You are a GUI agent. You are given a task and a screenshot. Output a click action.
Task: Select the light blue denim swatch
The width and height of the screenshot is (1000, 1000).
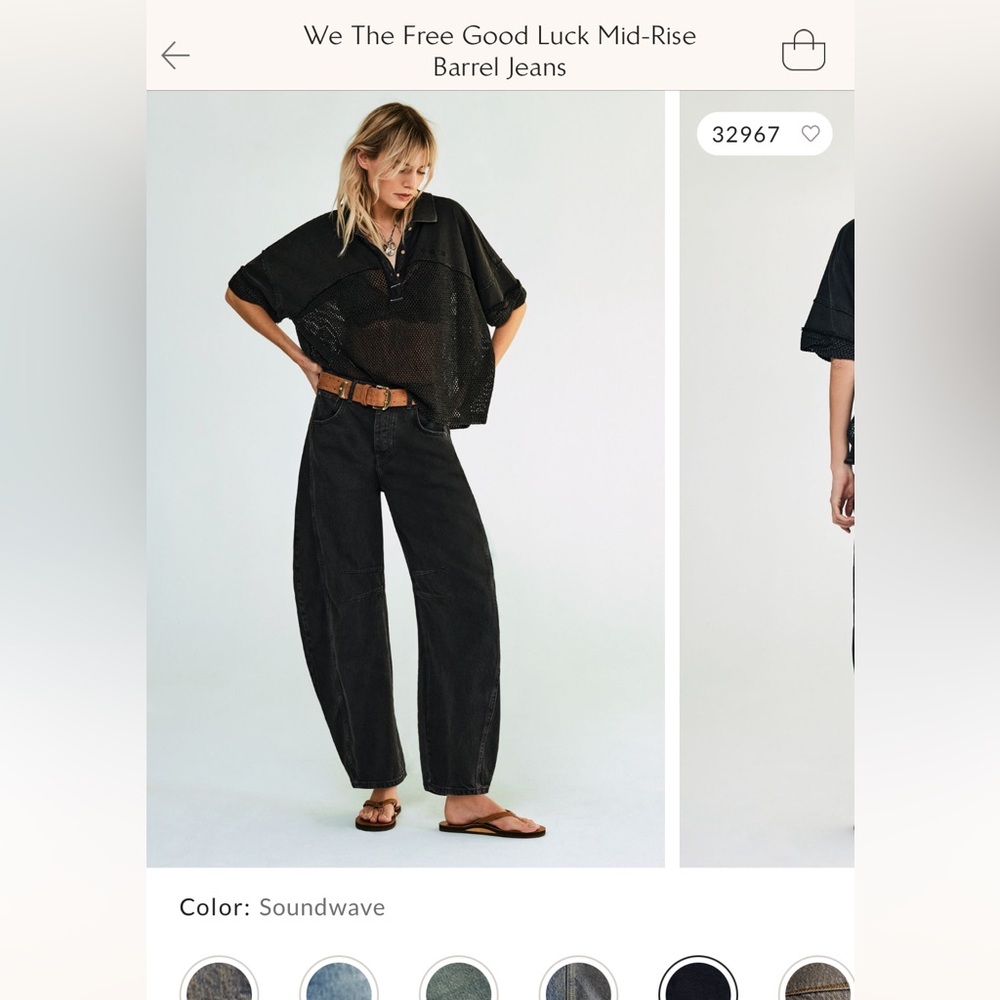339,981
